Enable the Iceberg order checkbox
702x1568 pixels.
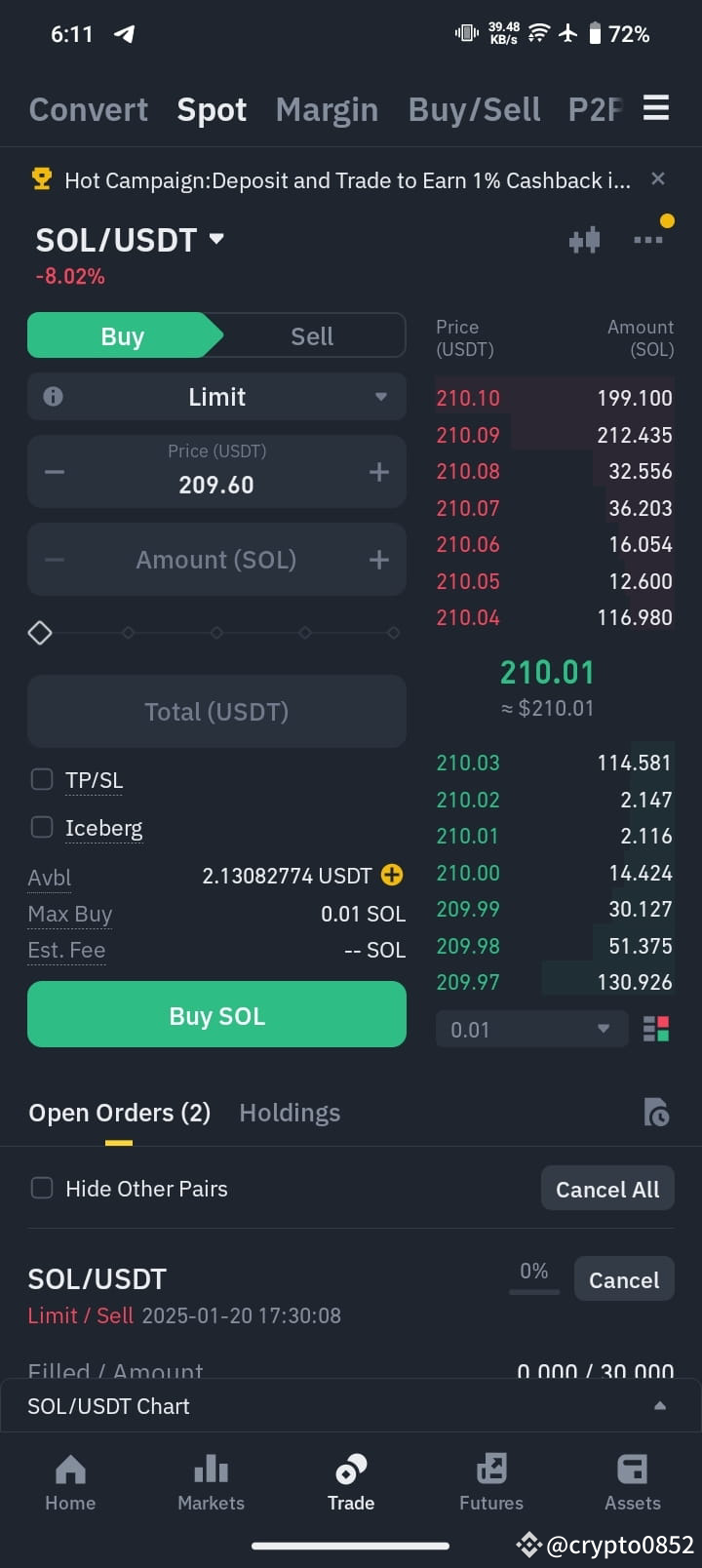click(42, 827)
